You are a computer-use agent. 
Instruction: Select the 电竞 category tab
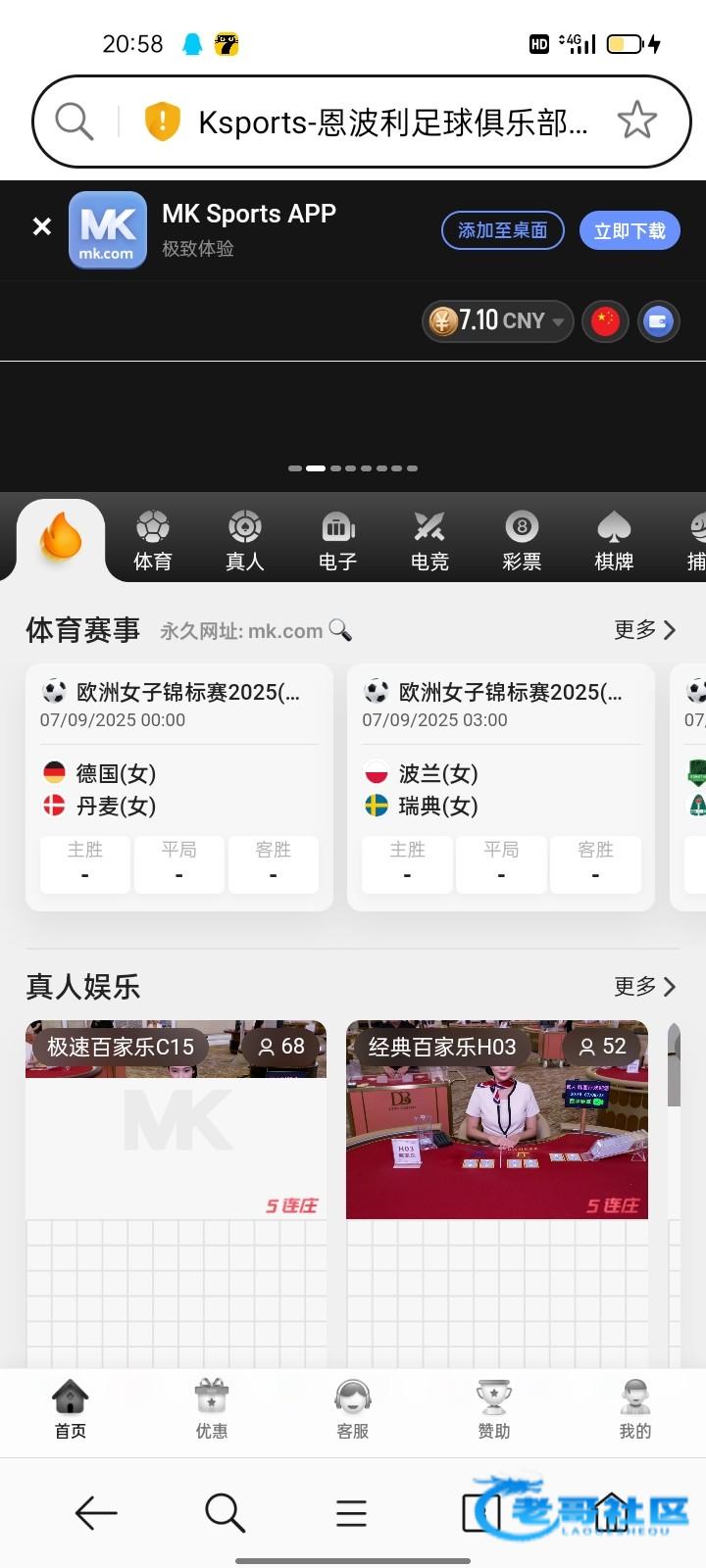(x=429, y=541)
